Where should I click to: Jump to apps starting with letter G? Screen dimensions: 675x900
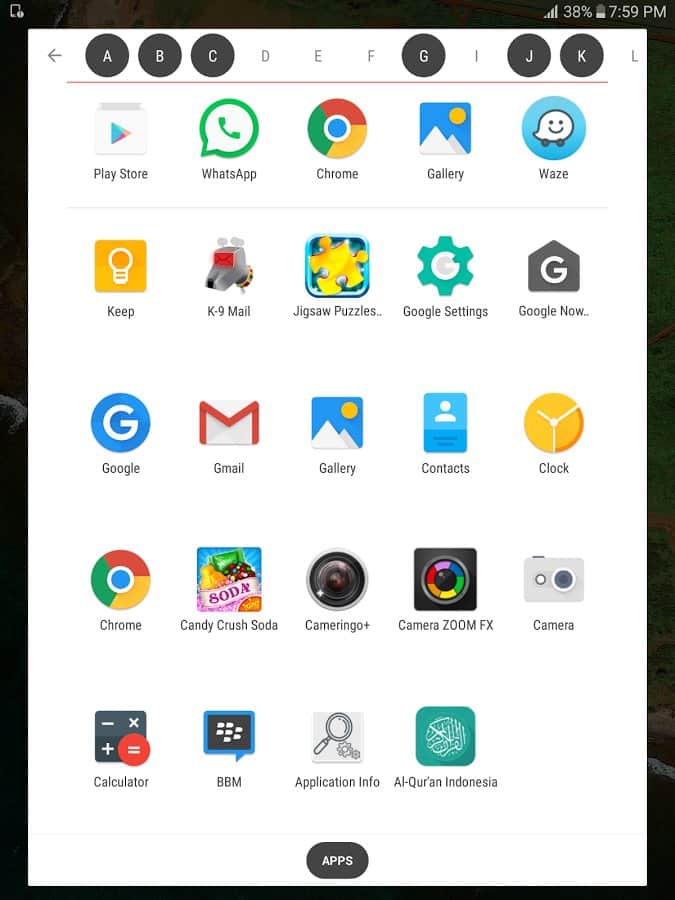423,56
